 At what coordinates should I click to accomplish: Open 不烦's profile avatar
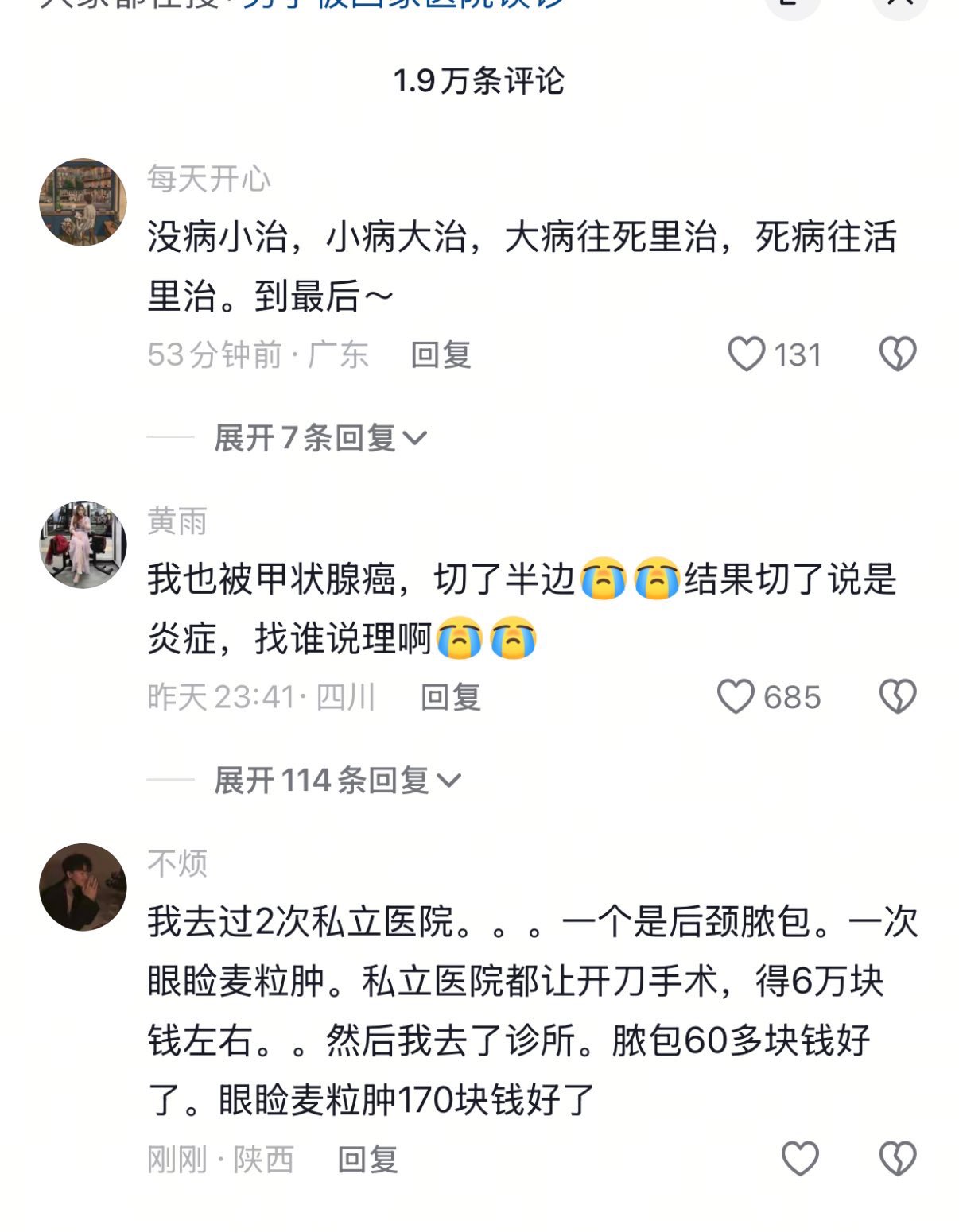[x=83, y=887]
